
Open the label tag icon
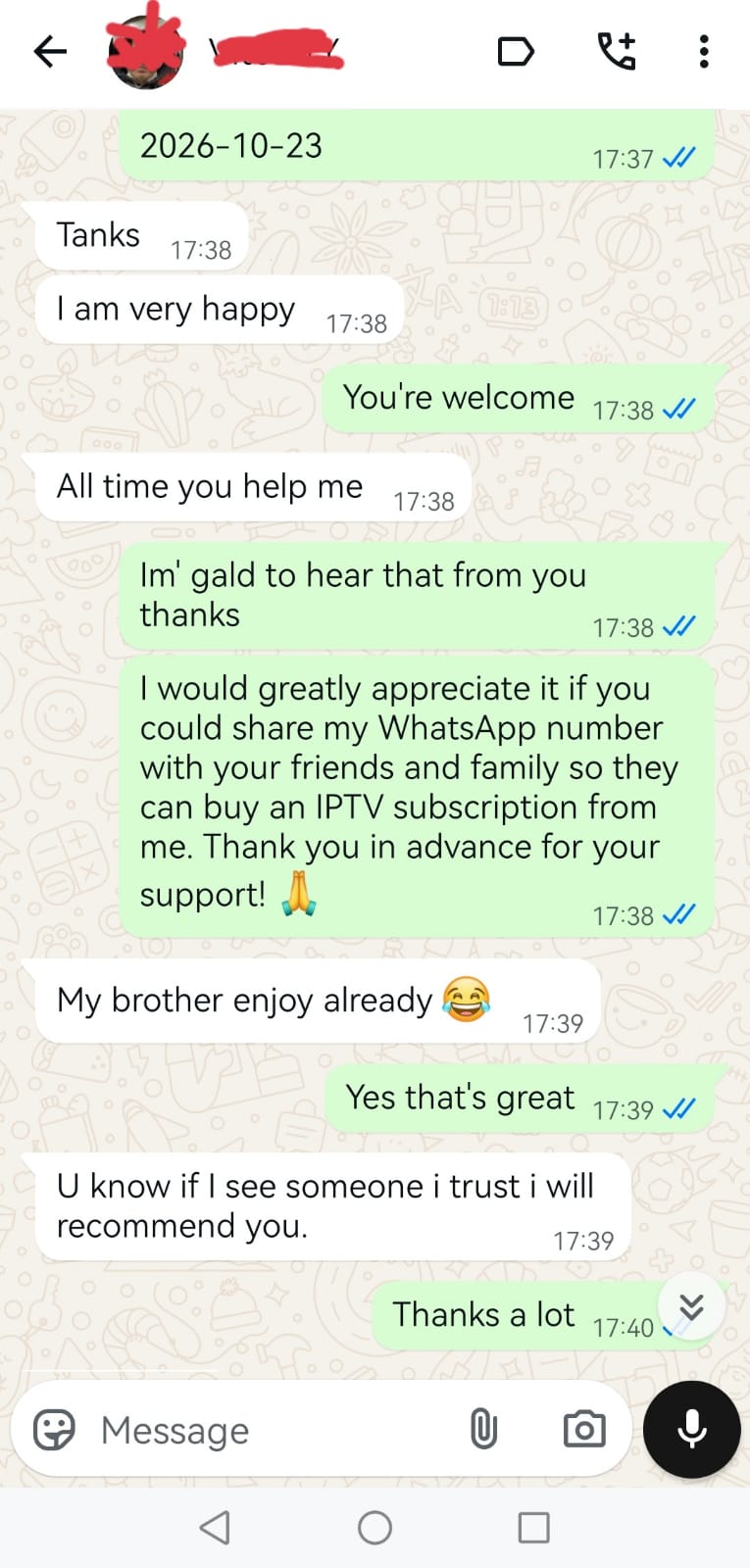pos(516,51)
